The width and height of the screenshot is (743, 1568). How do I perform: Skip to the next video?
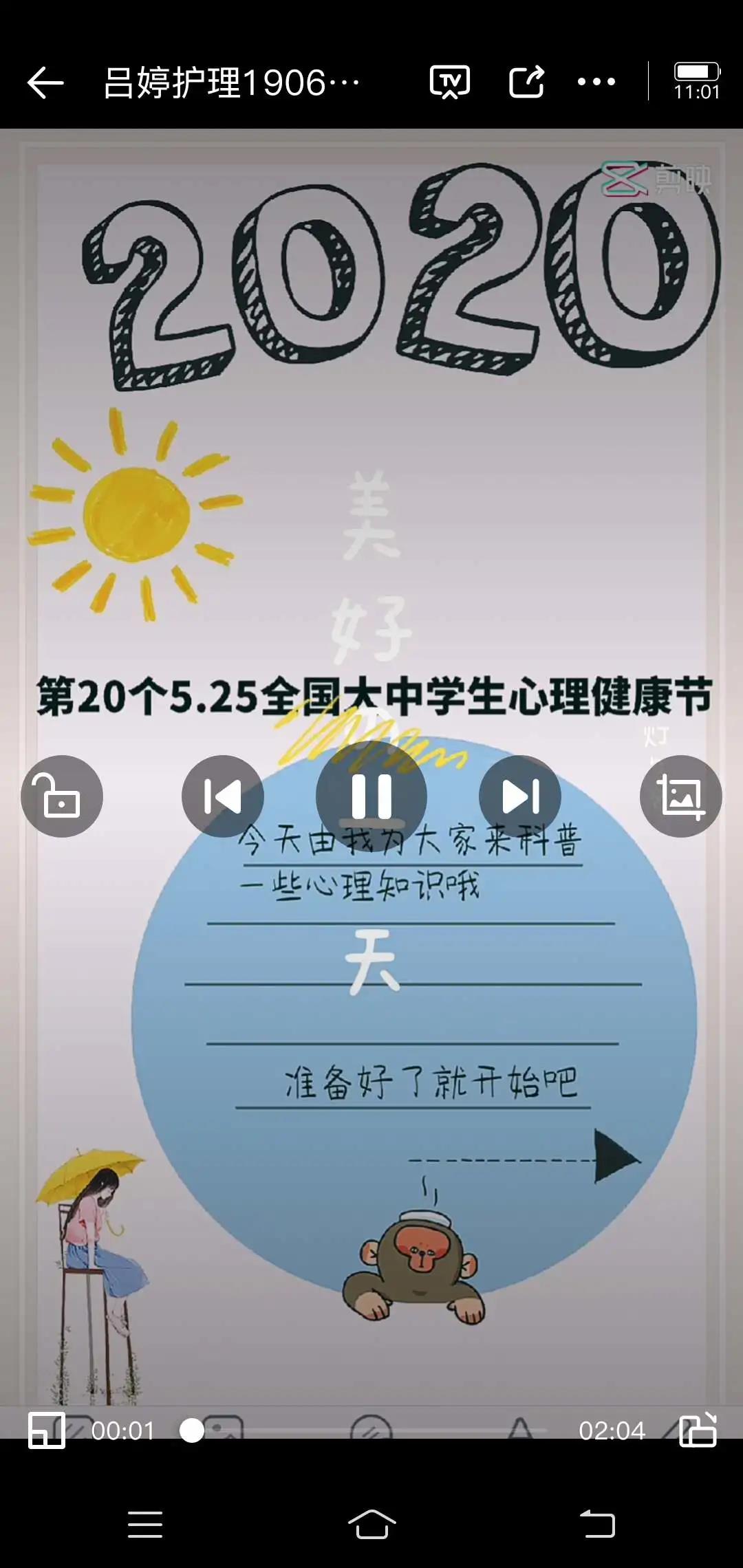[520, 796]
